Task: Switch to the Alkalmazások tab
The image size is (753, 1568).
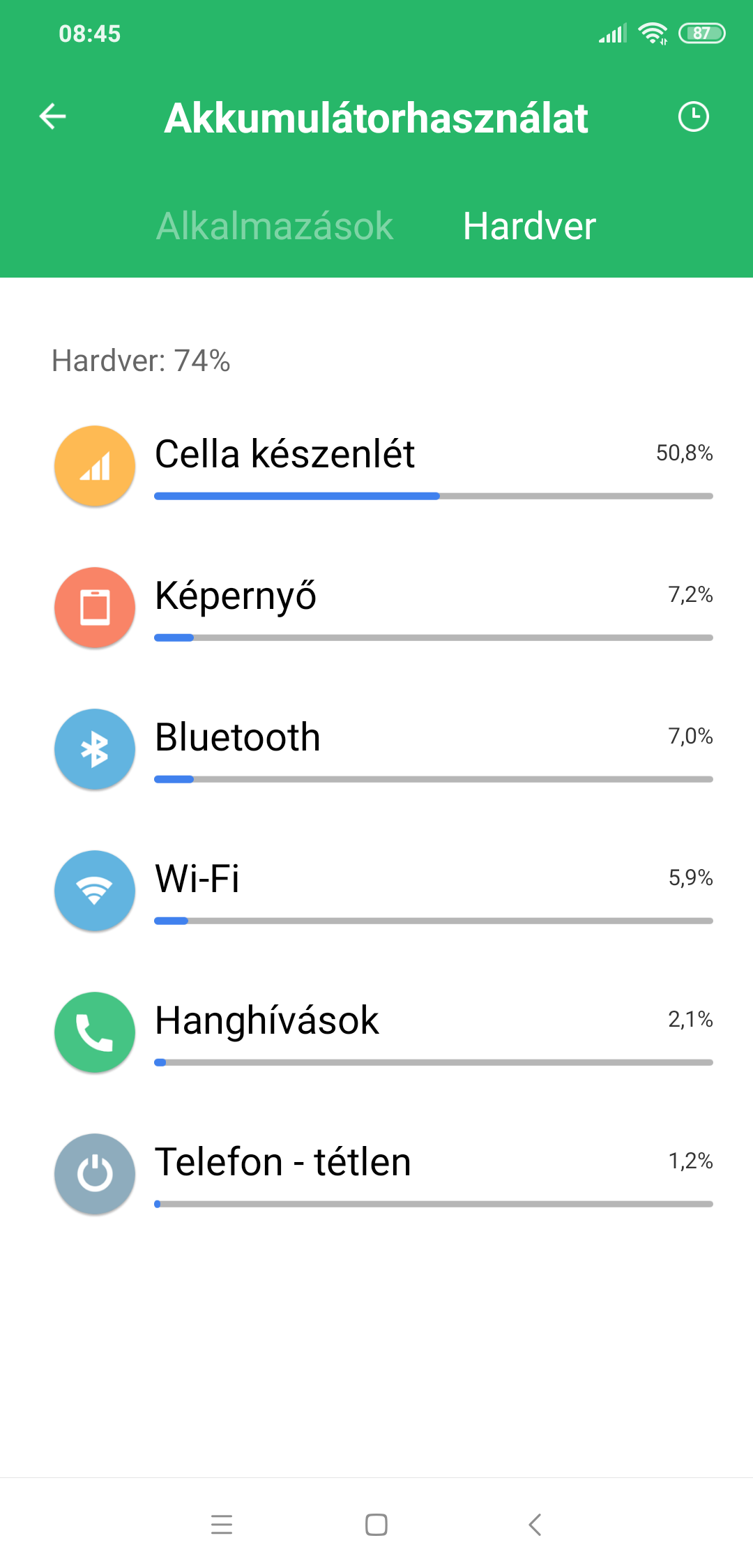Action: 275,226
